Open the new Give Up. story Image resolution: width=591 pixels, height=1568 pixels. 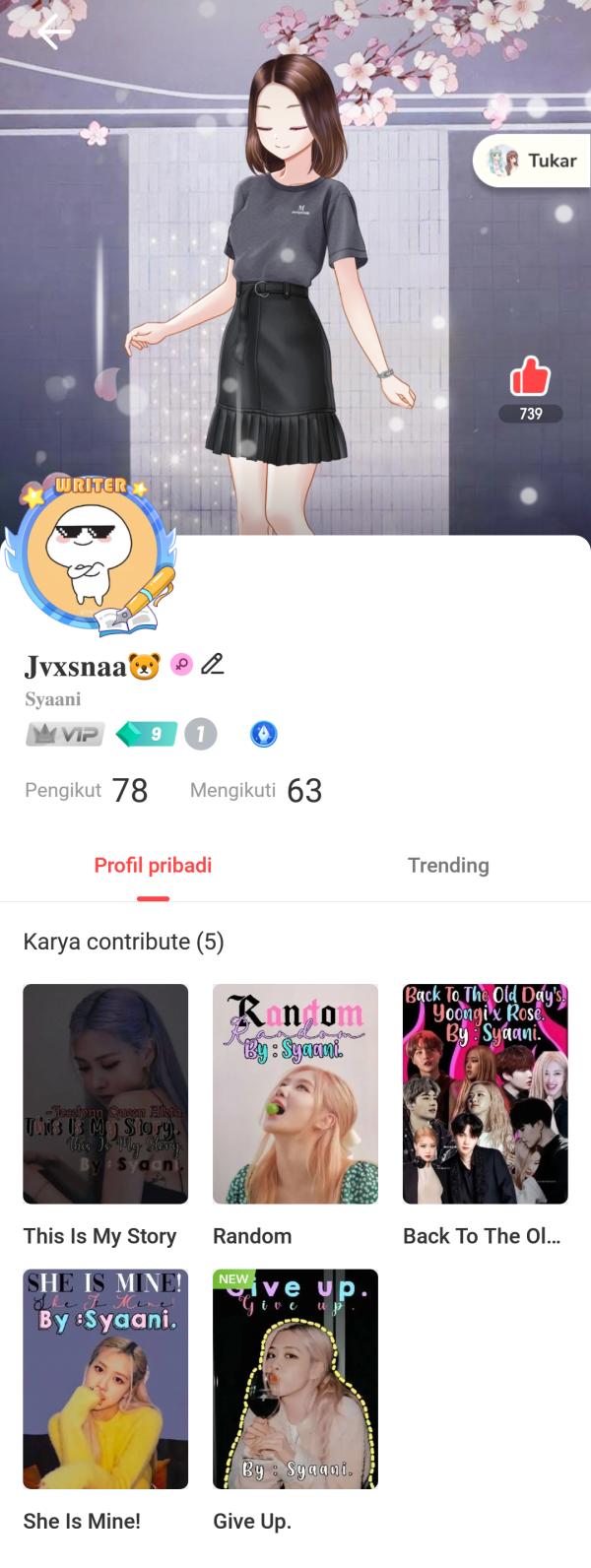pyautogui.click(x=295, y=1378)
